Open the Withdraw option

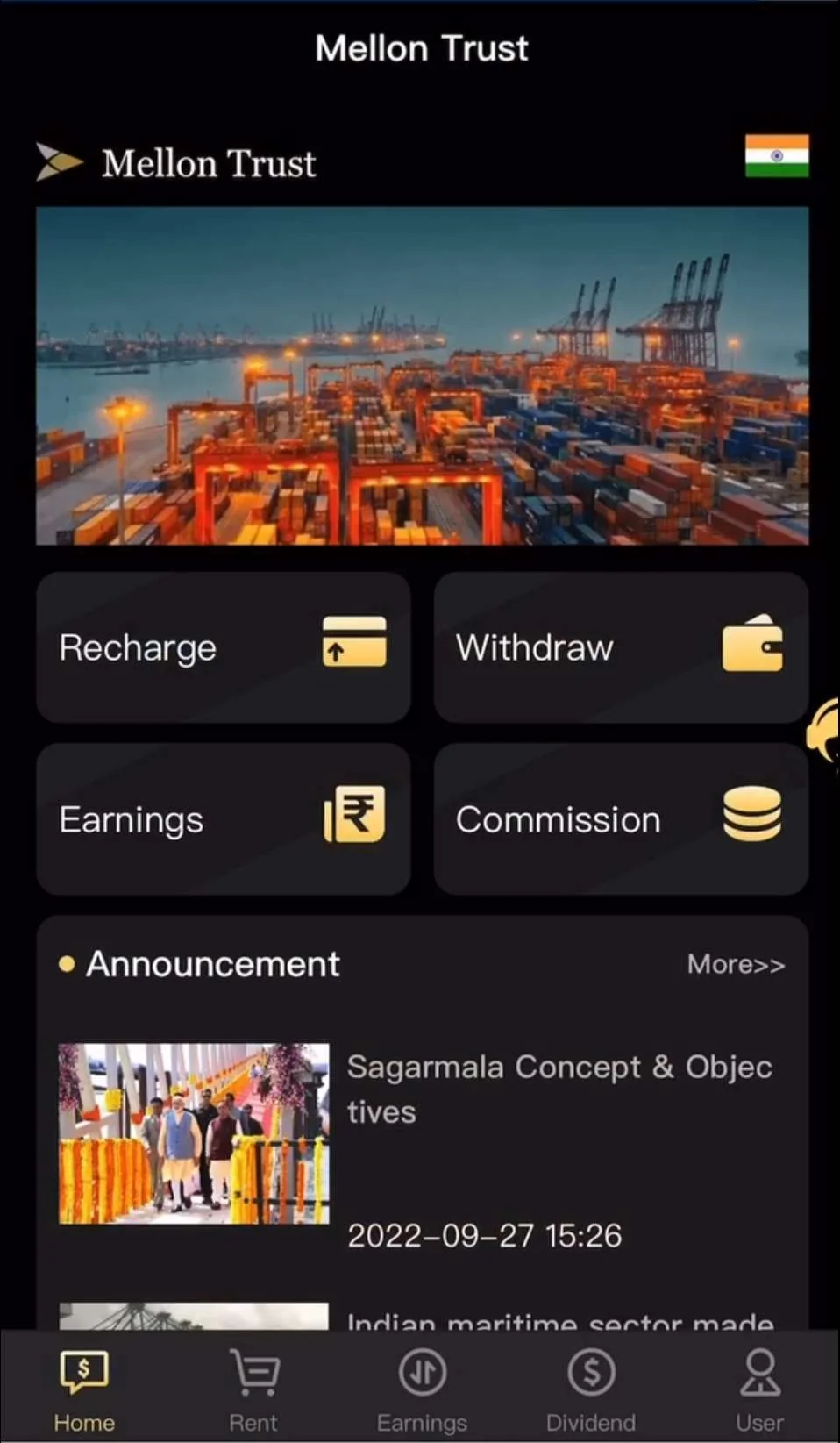tap(620, 647)
